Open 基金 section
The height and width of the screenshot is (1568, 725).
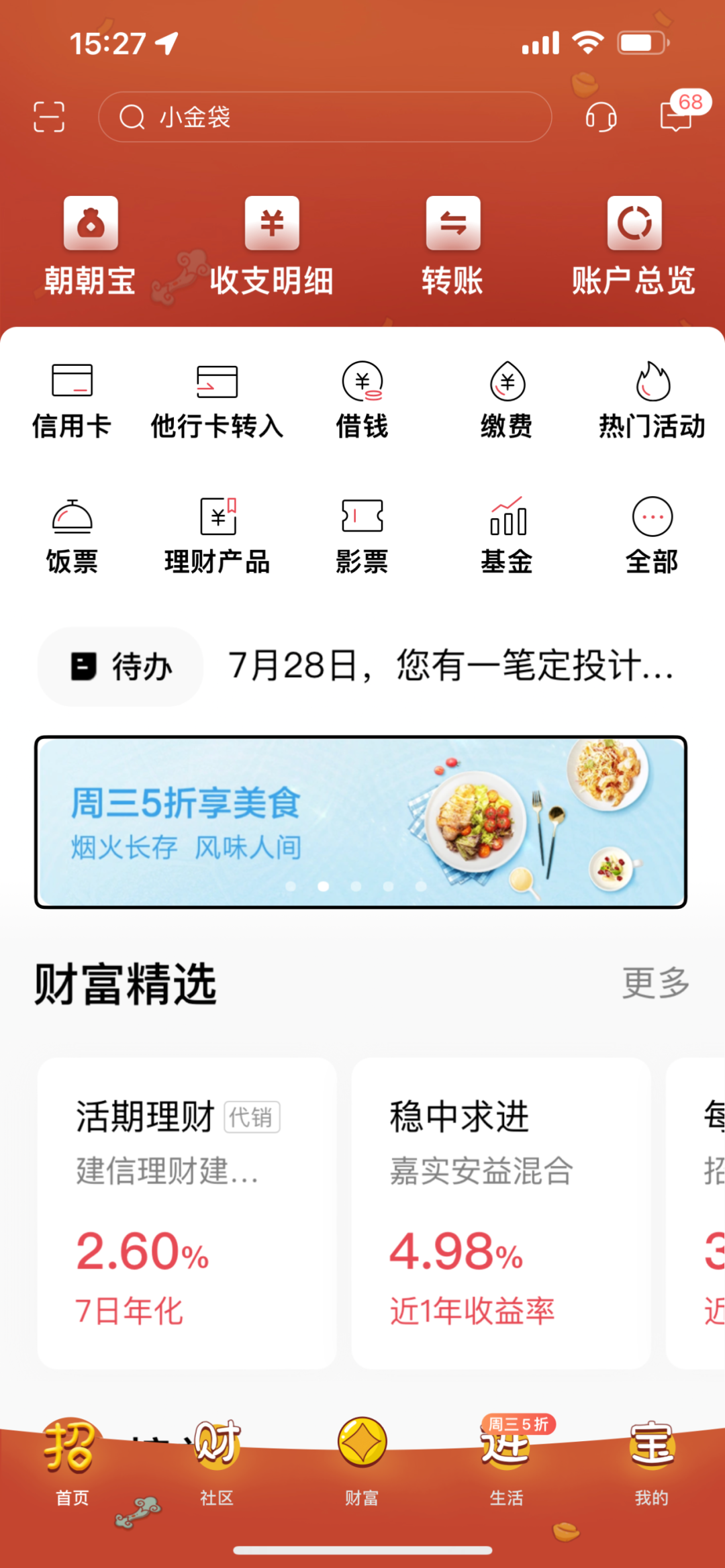click(x=507, y=536)
